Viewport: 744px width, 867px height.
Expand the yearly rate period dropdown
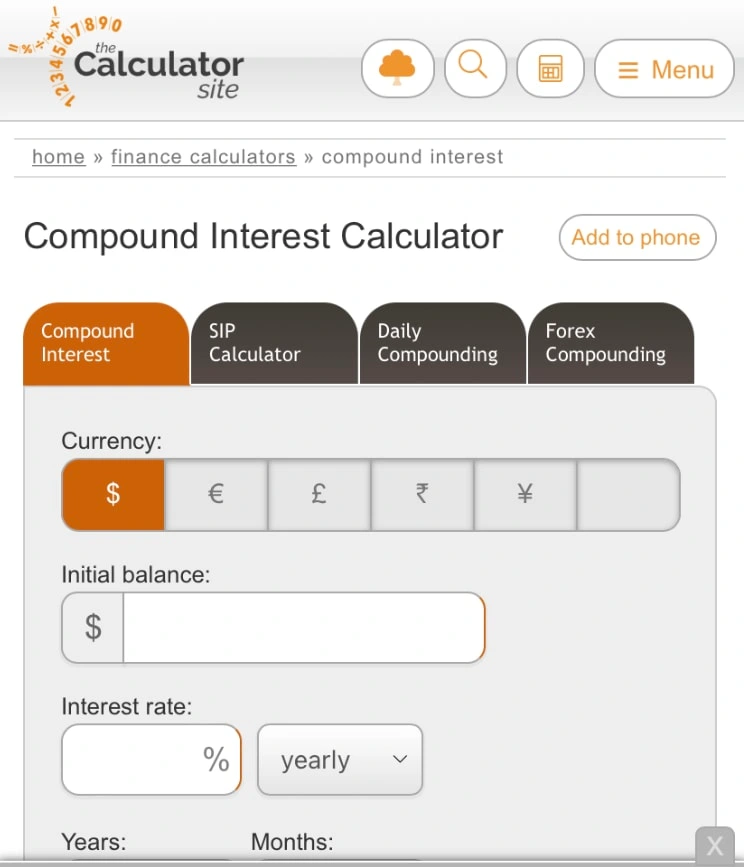coord(340,760)
